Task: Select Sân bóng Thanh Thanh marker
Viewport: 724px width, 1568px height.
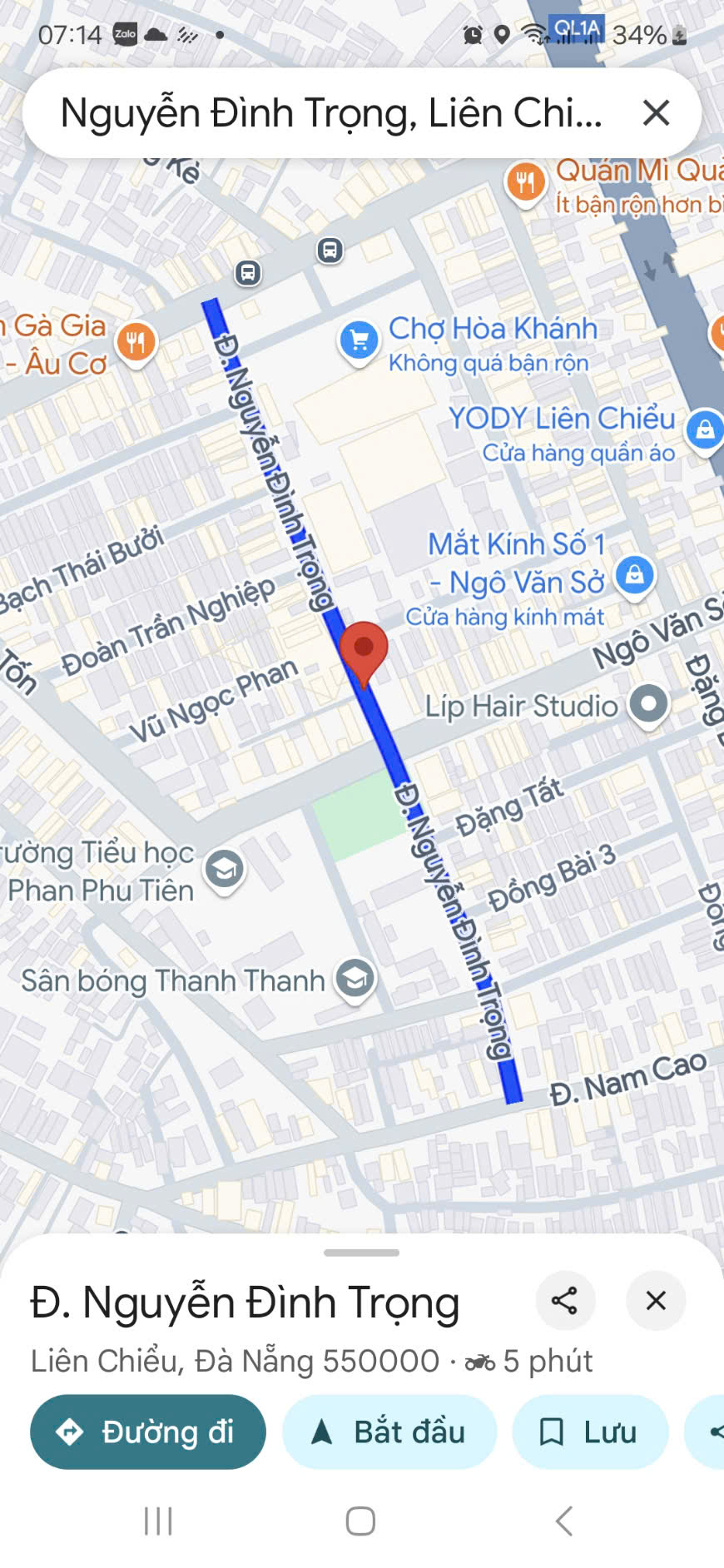Action: point(355,980)
